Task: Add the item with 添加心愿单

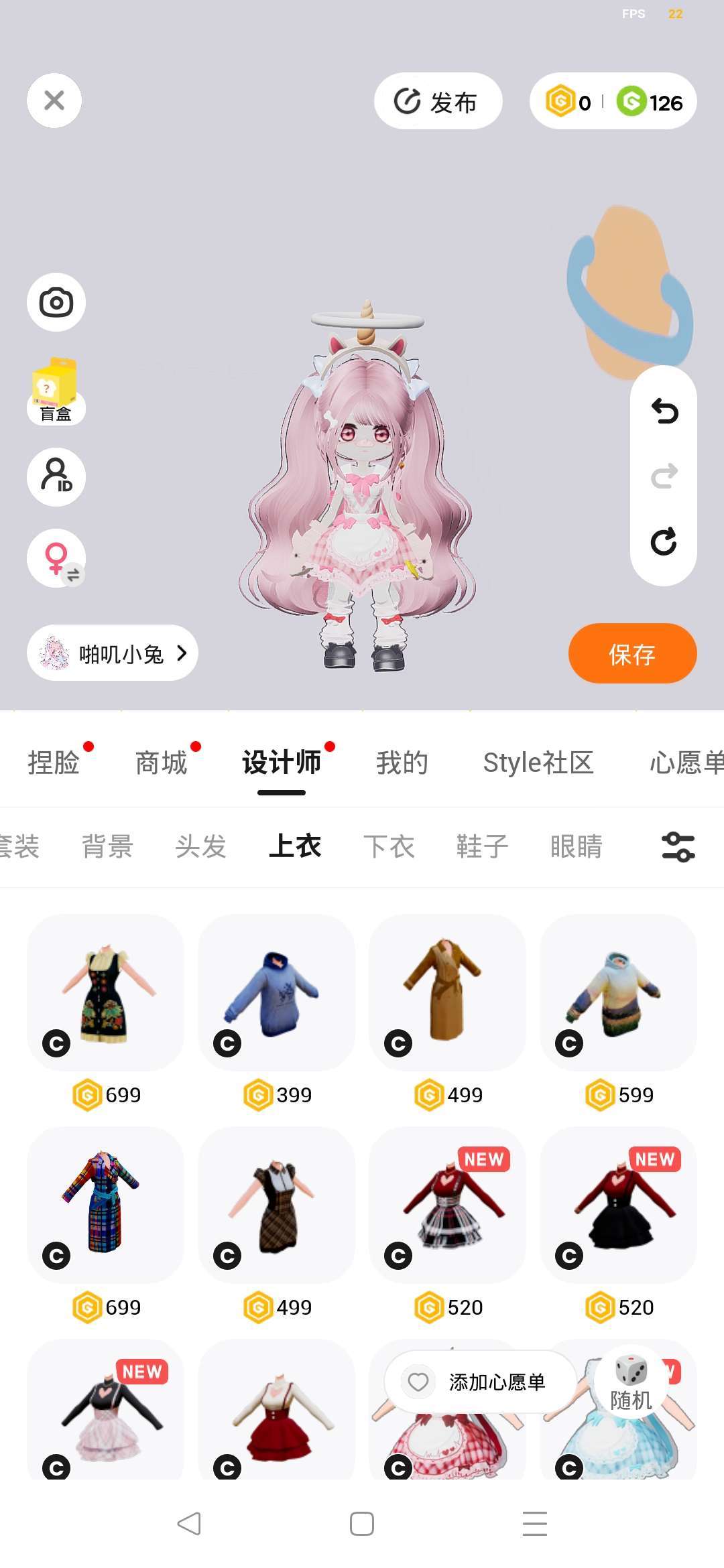Action: click(480, 1382)
